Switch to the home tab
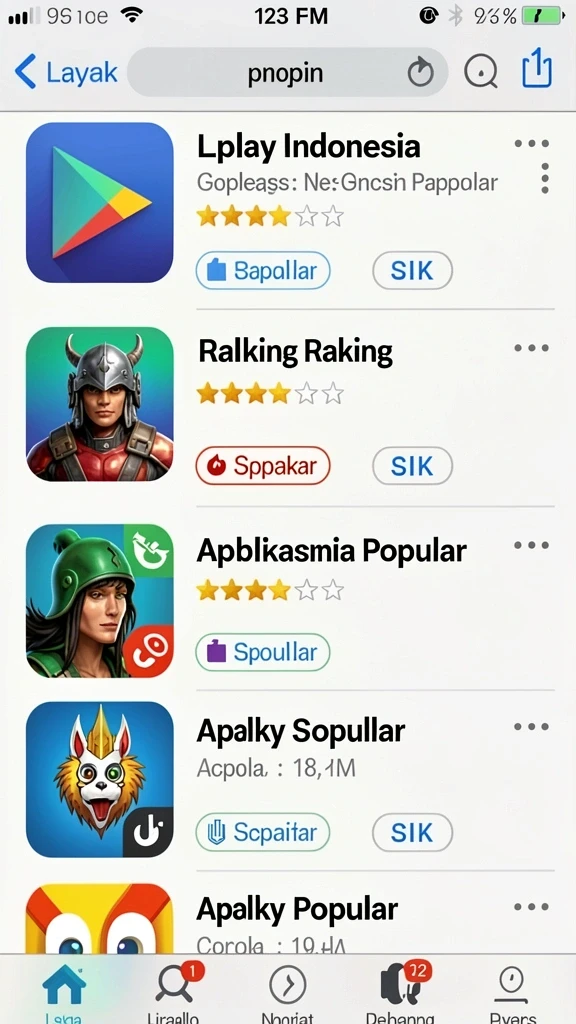This screenshot has width=576, height=1024. click(x=63, y=991)
